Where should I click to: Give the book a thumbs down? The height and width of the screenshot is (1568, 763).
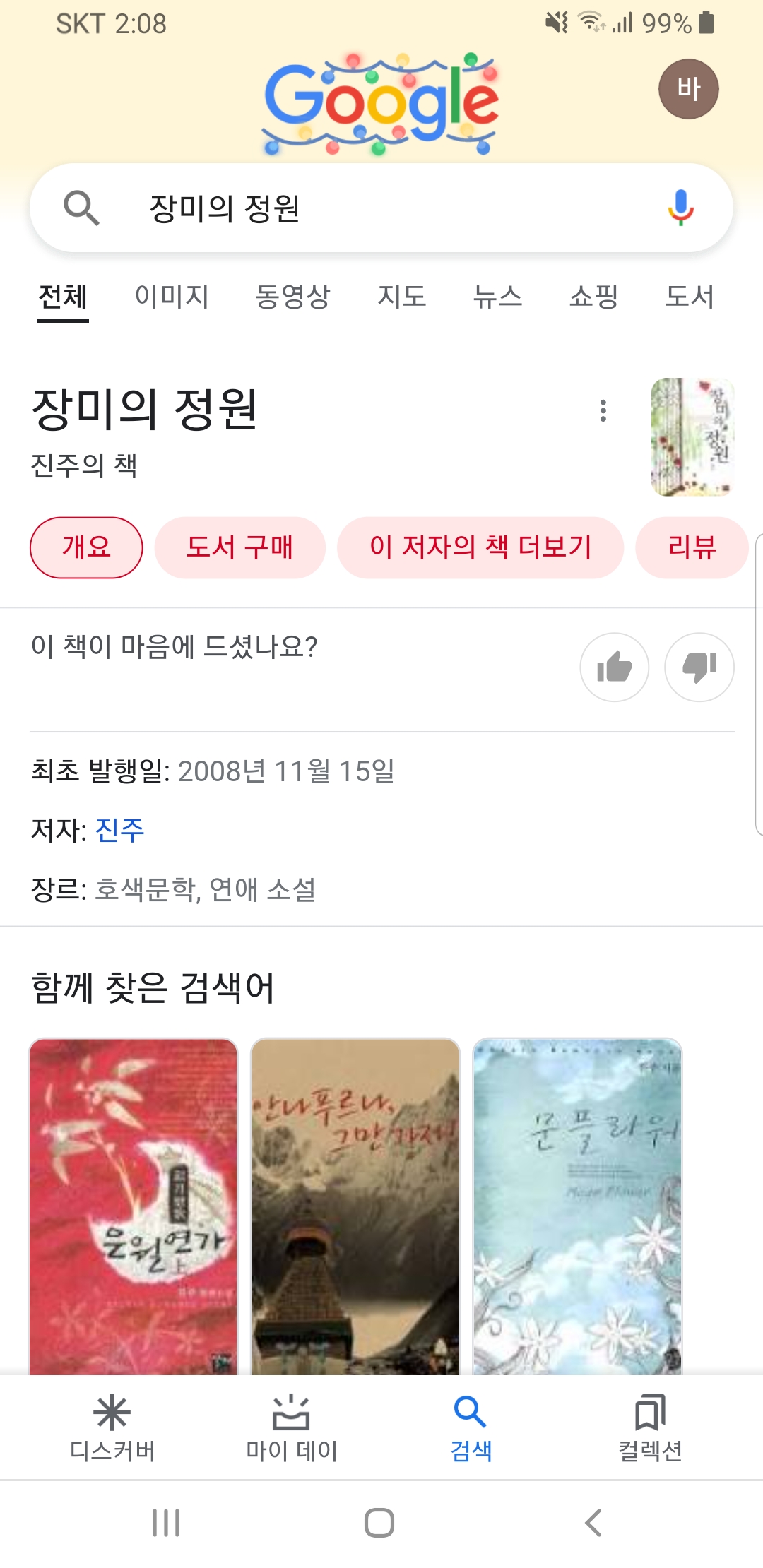699,667
